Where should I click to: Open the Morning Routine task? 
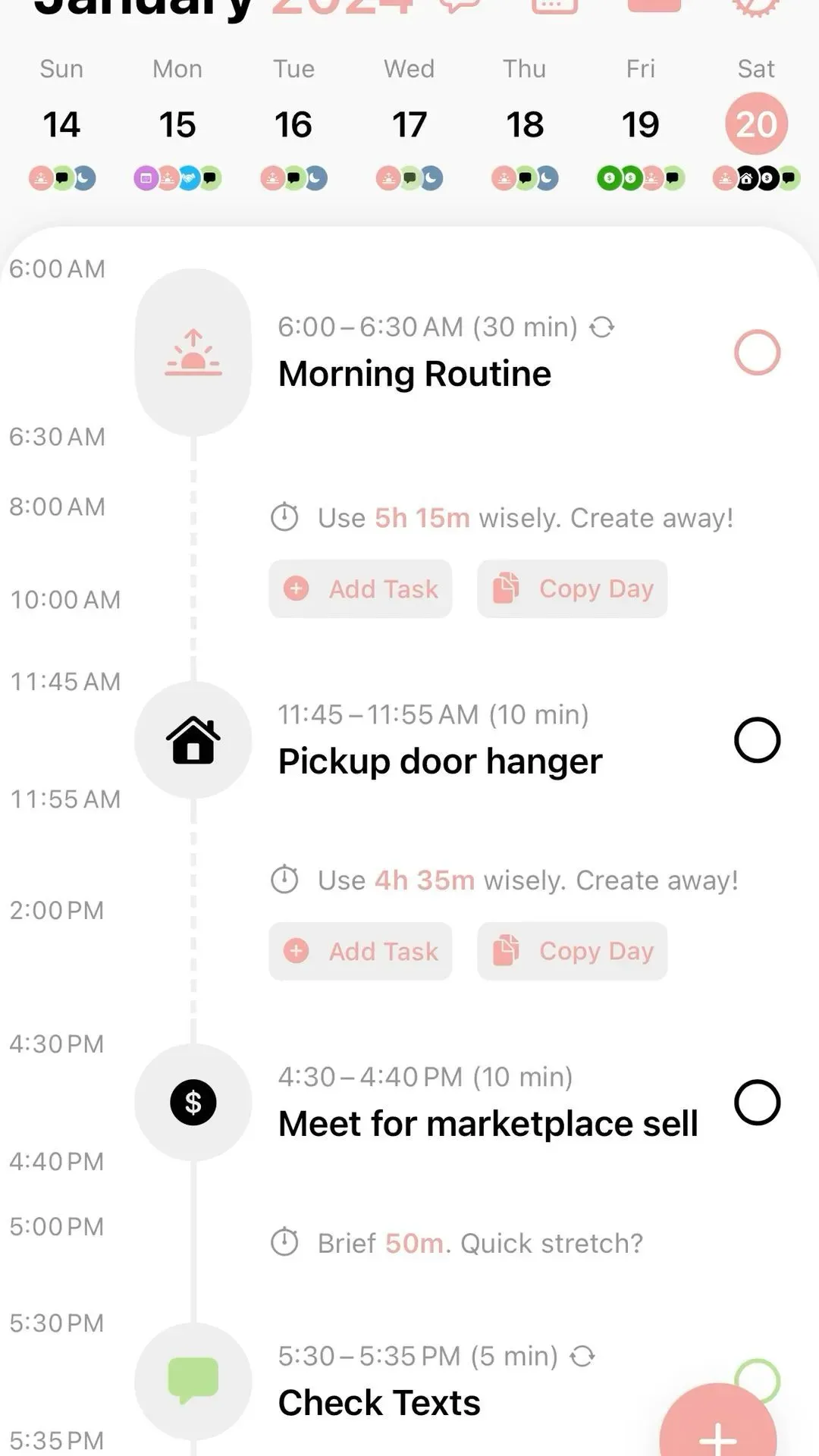point(414,374)
